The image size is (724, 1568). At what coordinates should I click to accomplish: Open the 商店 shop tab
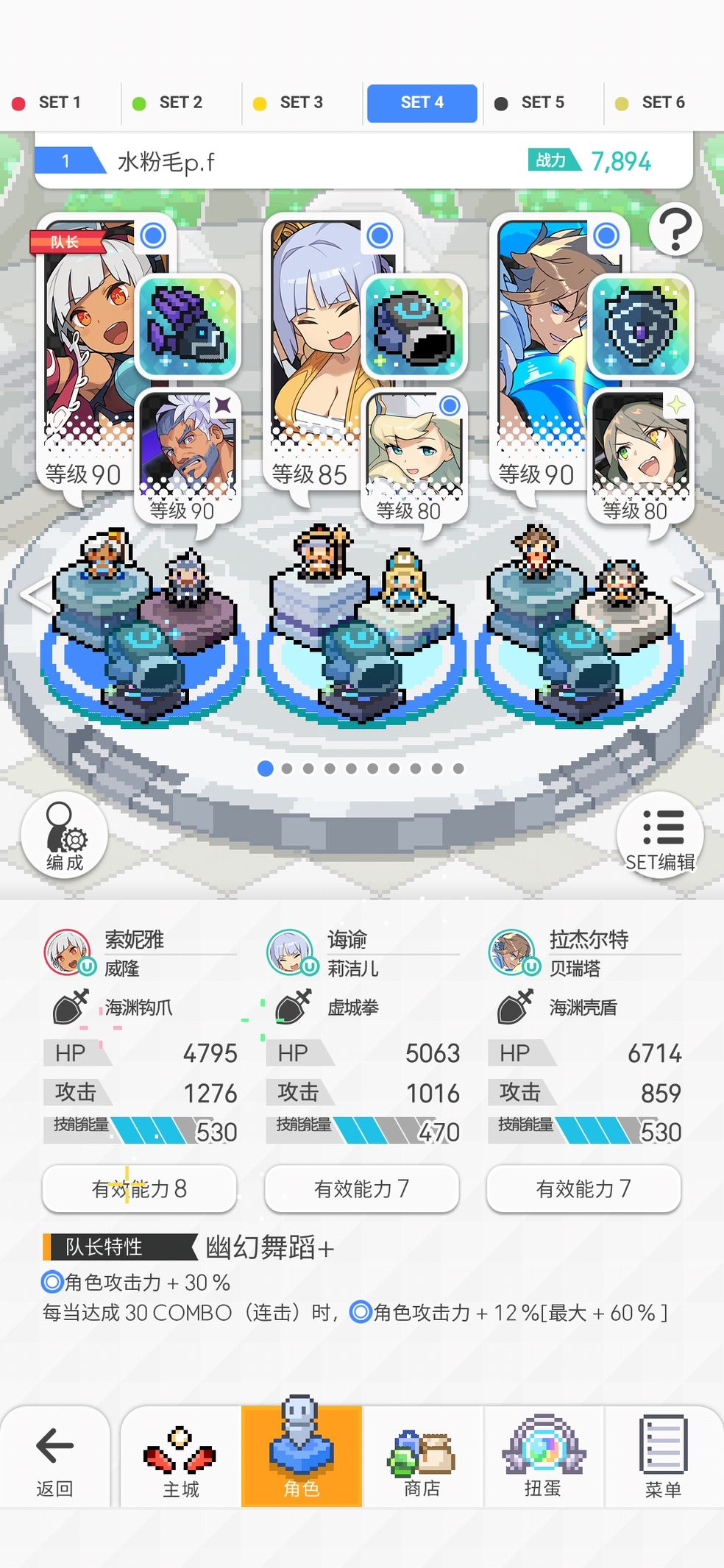[422, 1457]
